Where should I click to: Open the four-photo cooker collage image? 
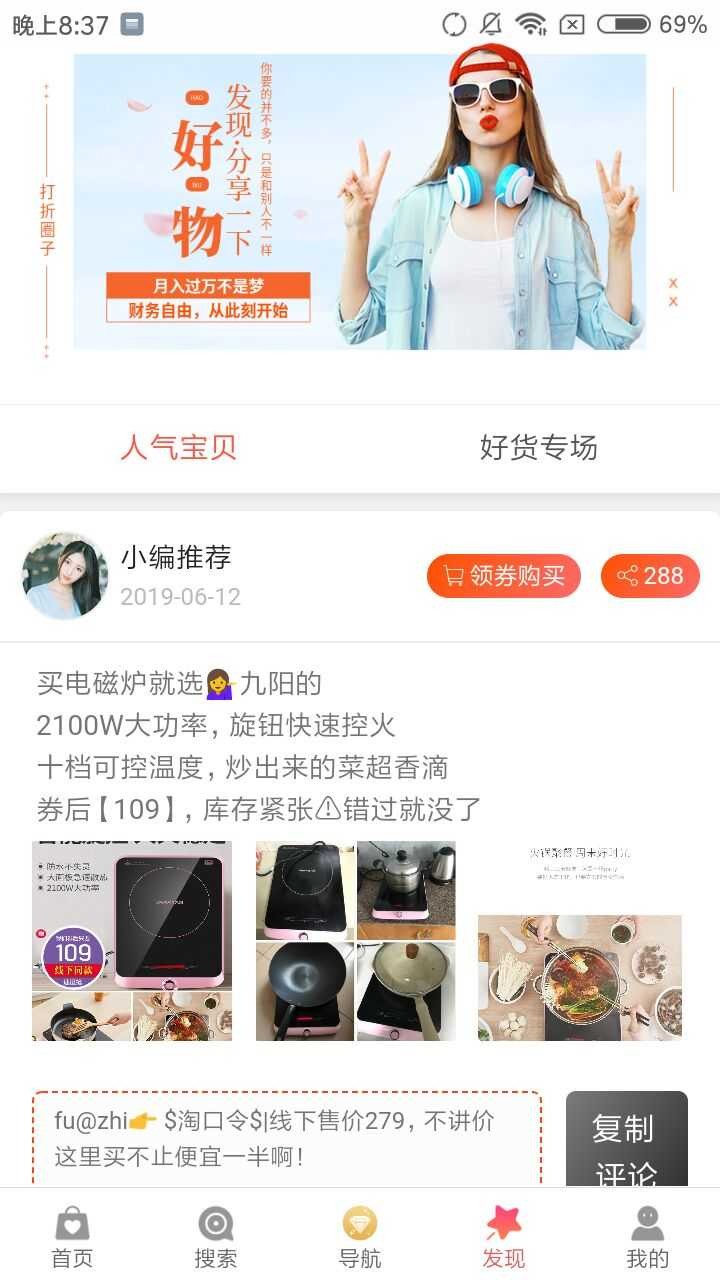(355, 940)
